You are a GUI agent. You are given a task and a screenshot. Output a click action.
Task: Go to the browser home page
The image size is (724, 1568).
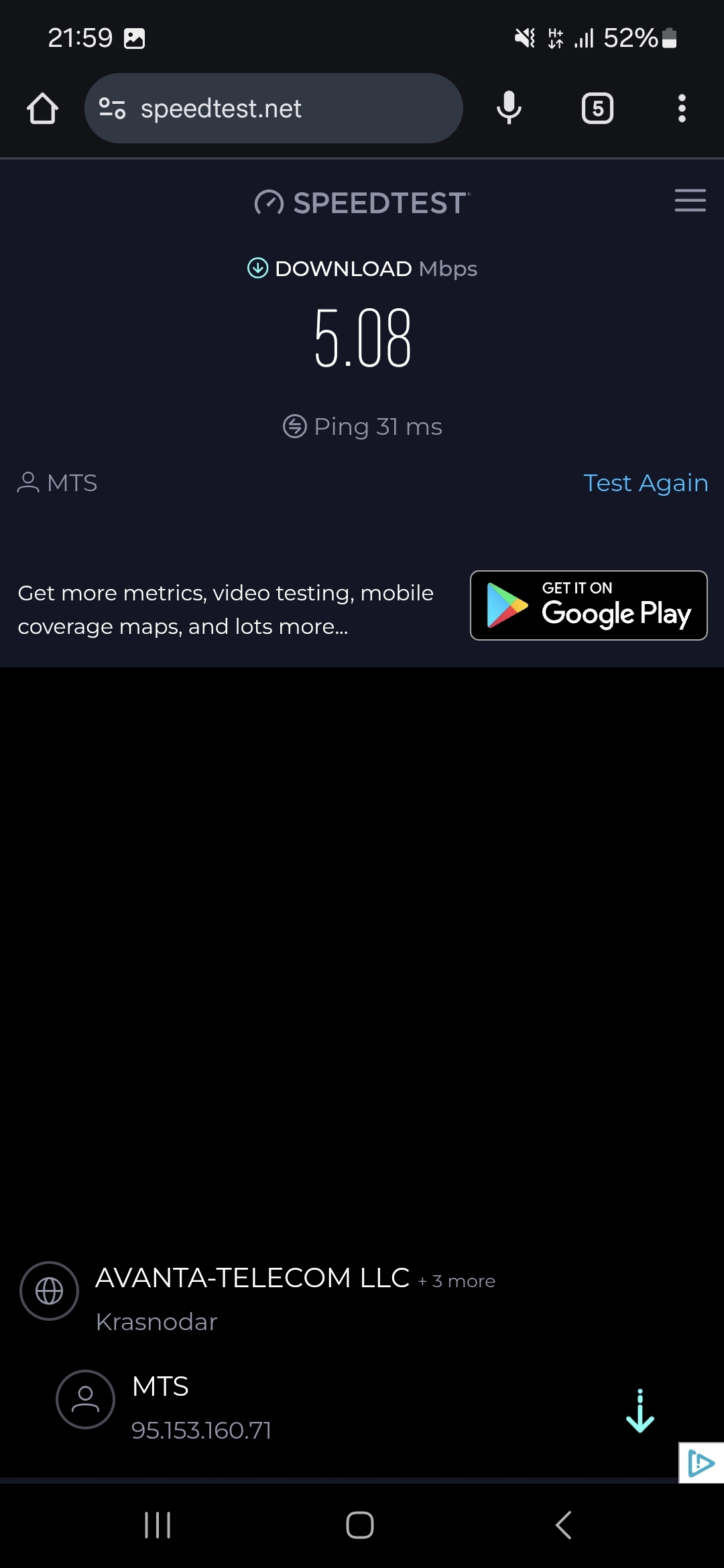(42, 109)
